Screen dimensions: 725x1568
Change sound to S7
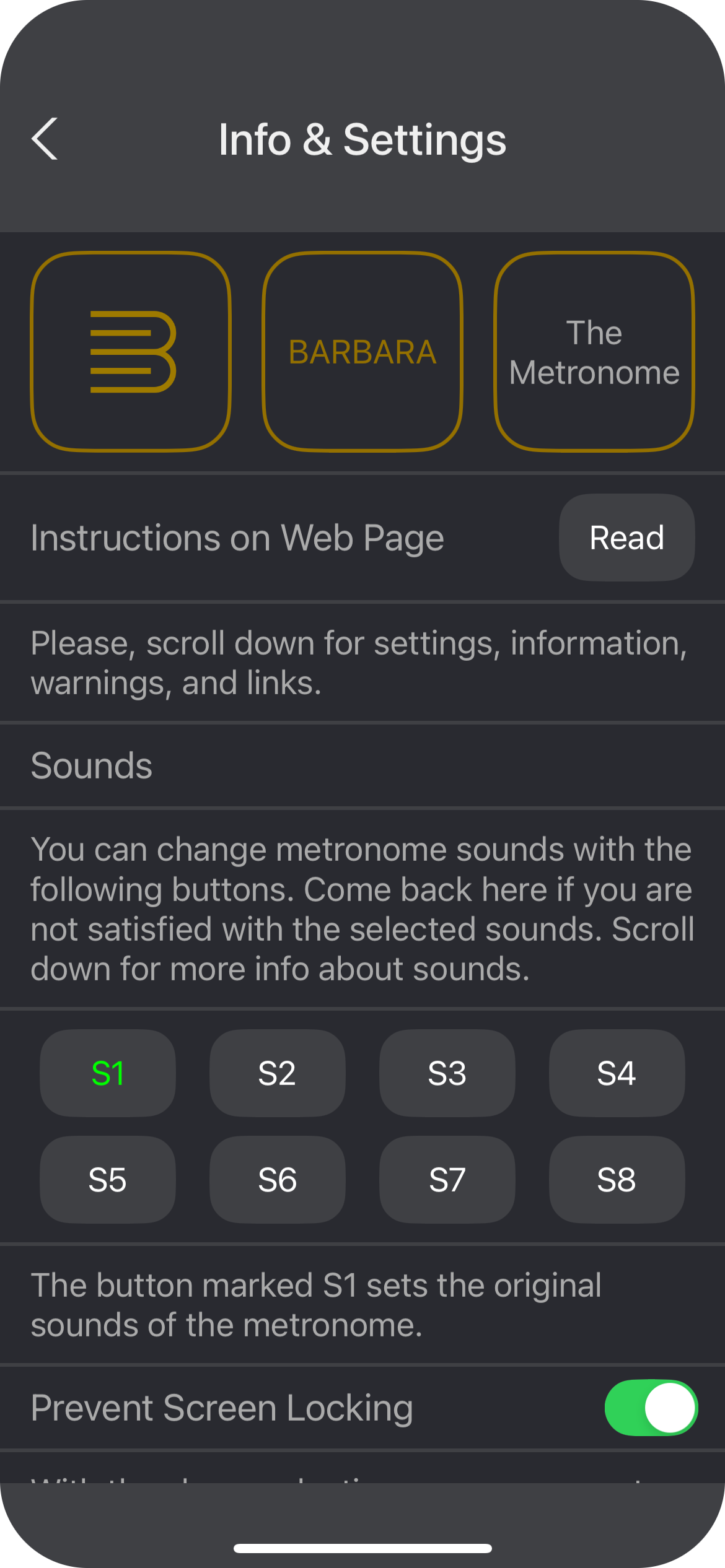(447, 1180)
